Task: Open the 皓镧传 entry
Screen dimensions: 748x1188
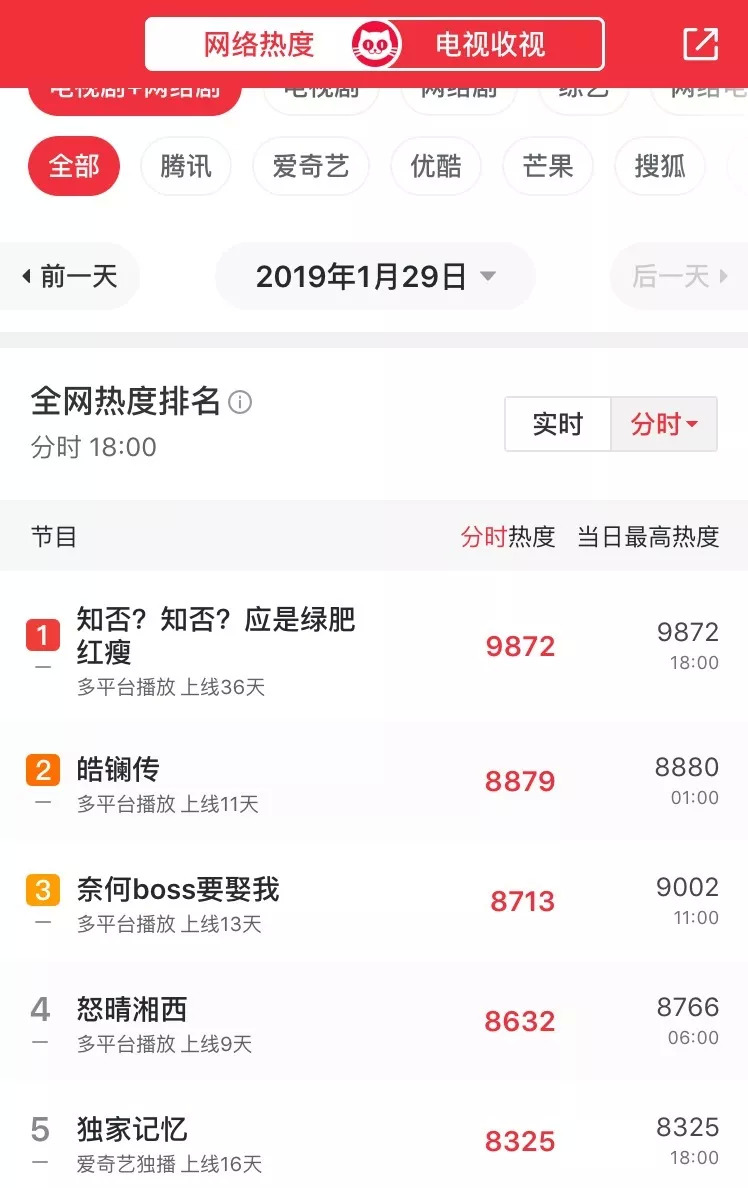Action: (374, 783)
